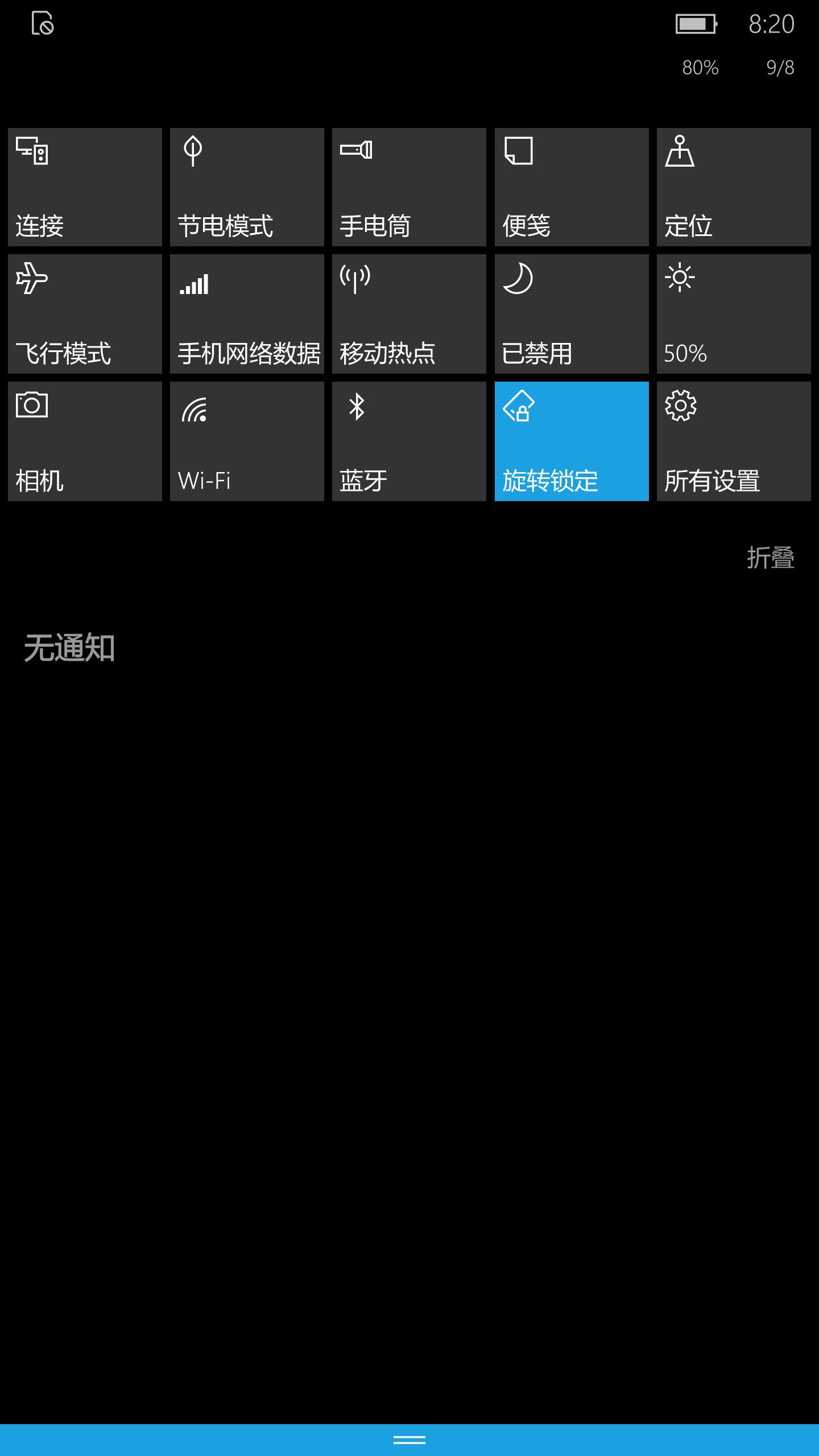Toggle quiet hours tile labeled 已禁用
Viewport: 819px width, 1456px height.
click(x=572, y=314)
